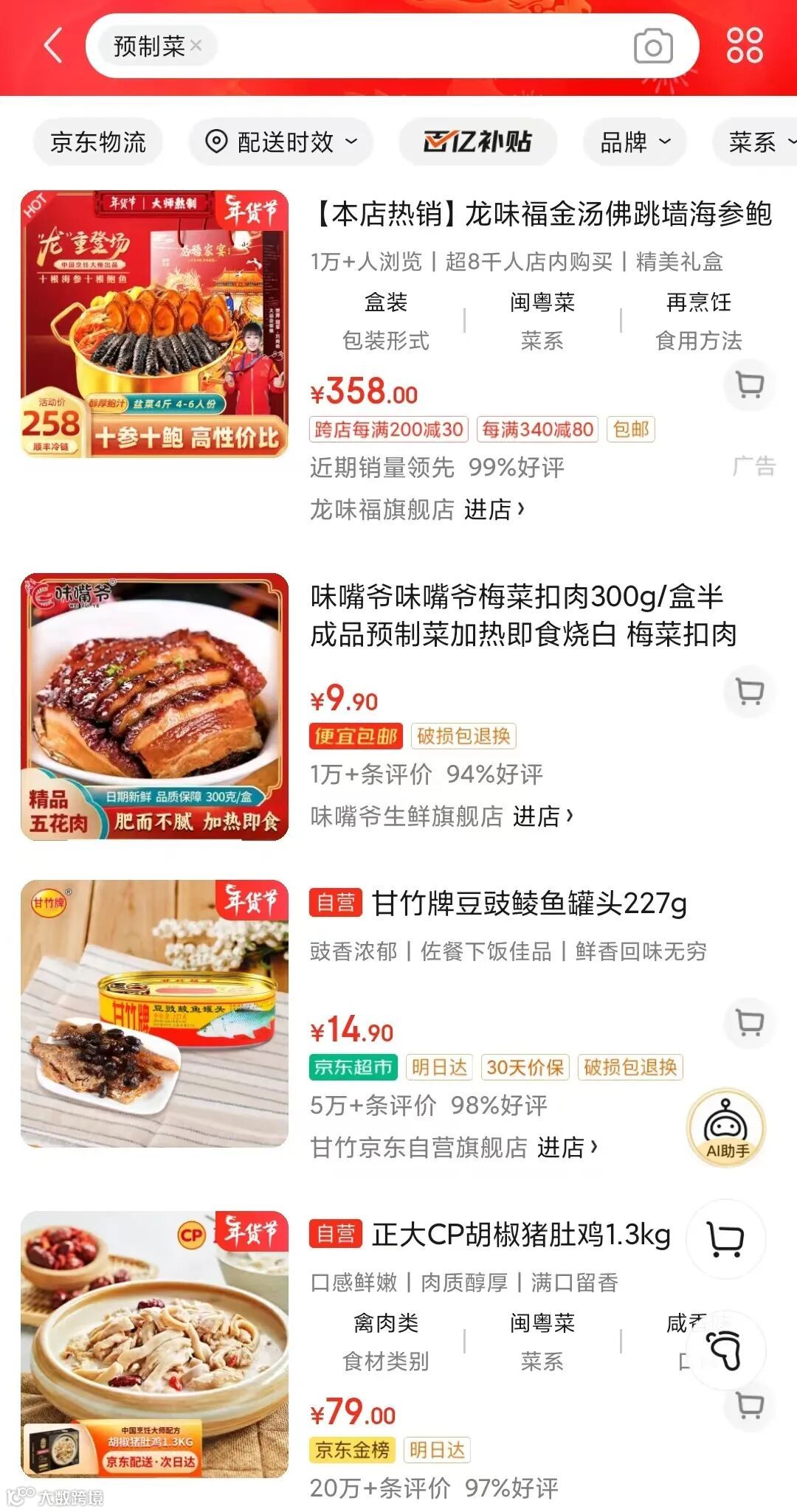Image resolution: width=797 pixels, height=1512 pixels.
Task: Expand the 品牌 filter dropdown
Action: click(x=635, y=142)
